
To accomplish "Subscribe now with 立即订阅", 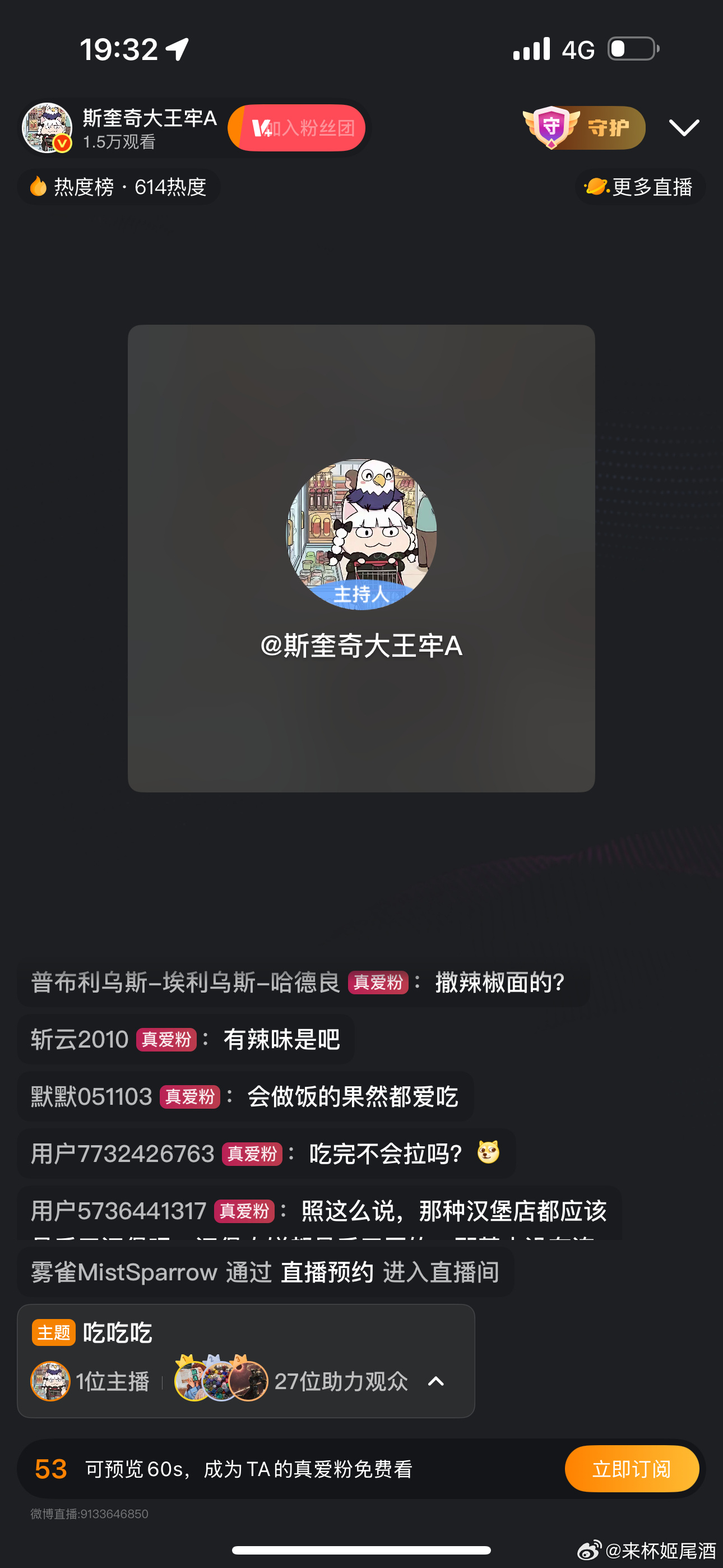I will click(631, 1469).
